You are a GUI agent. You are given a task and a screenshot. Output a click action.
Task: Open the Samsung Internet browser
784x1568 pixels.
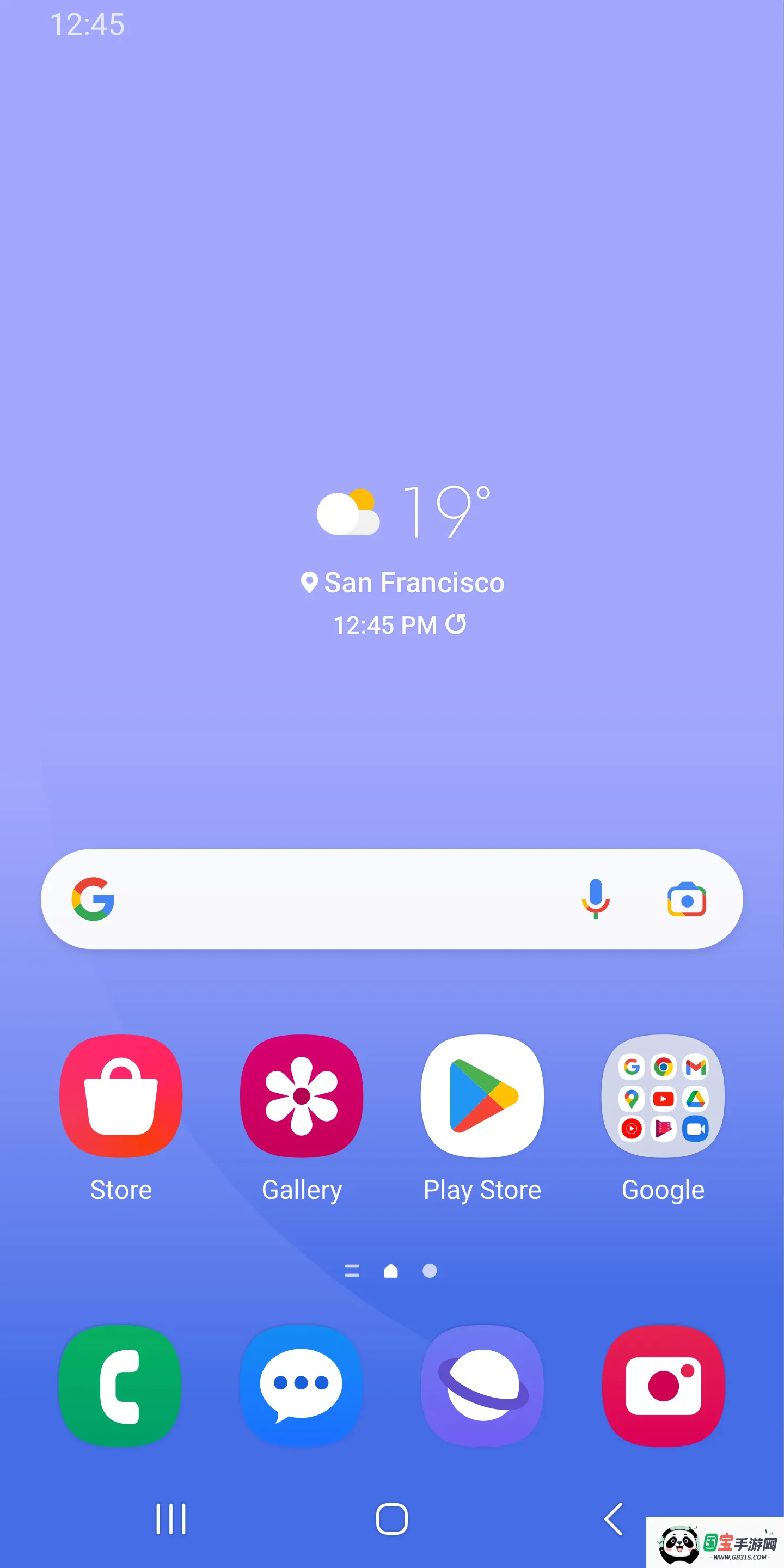tap(482, 1386)
